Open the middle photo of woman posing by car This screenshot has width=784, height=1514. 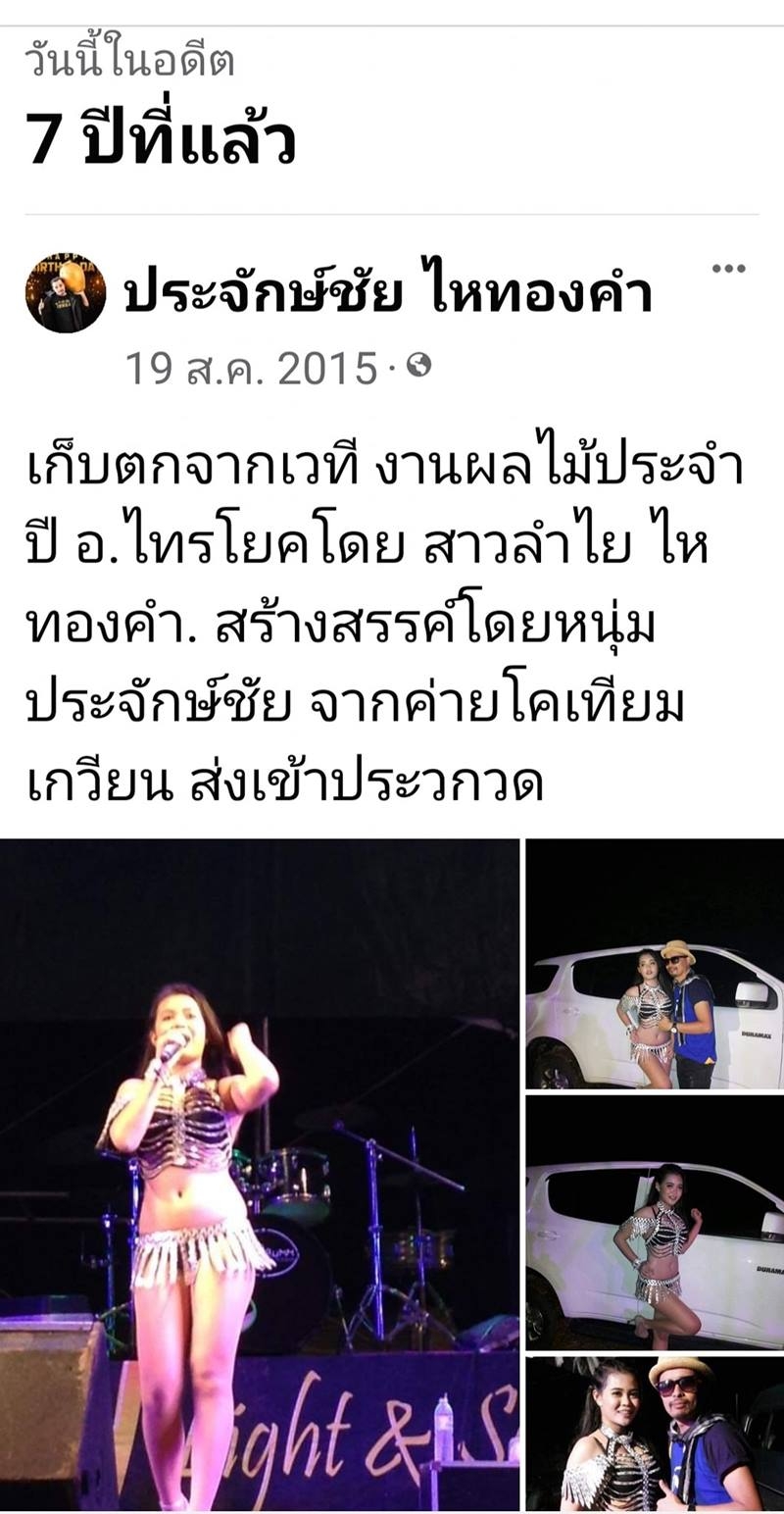pos(655,1222)
